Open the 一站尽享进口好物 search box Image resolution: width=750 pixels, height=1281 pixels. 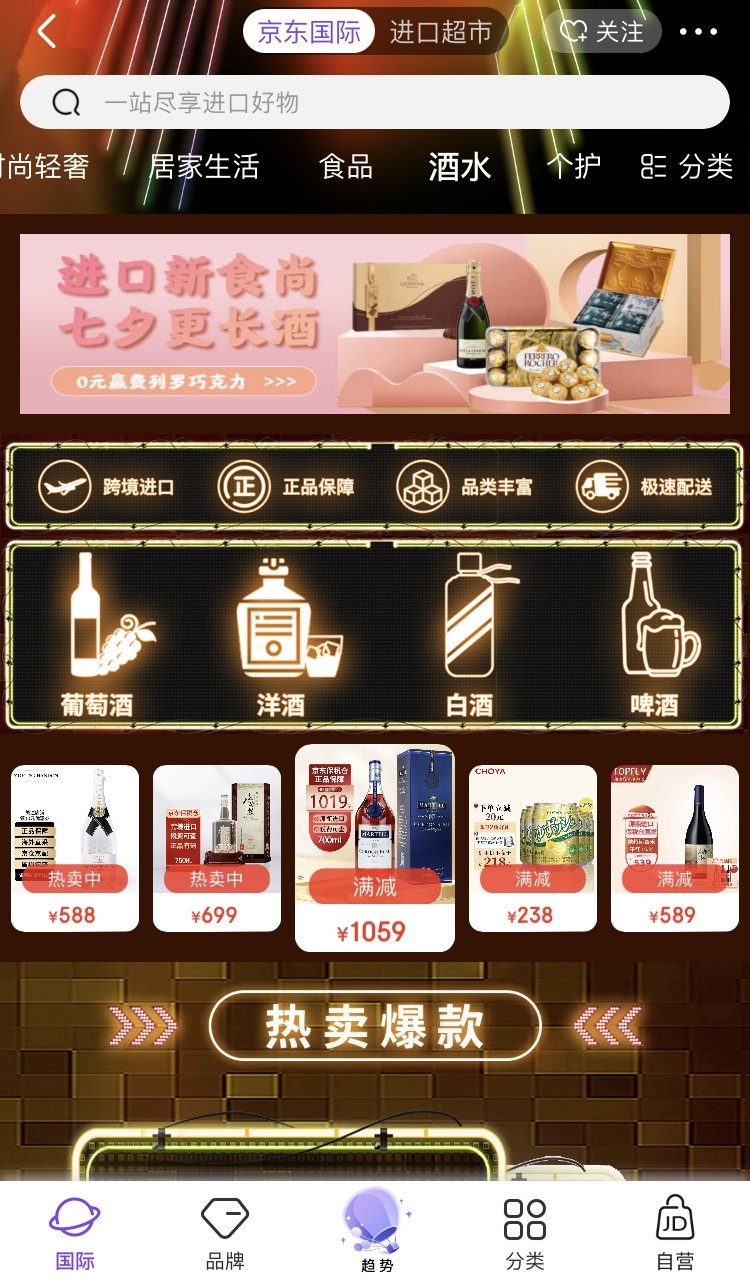pyautogui.click(x=374, y=102)
